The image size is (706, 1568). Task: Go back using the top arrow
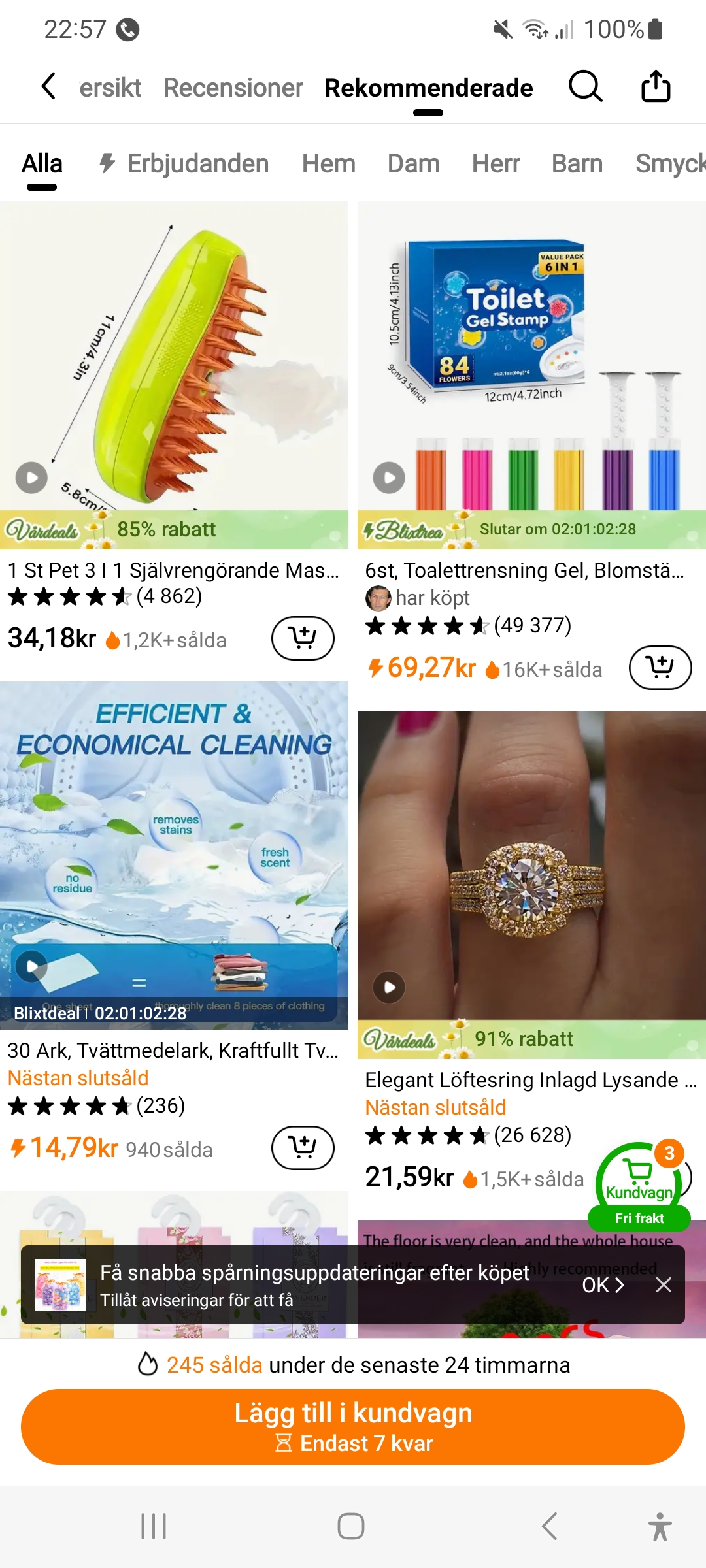48,86
